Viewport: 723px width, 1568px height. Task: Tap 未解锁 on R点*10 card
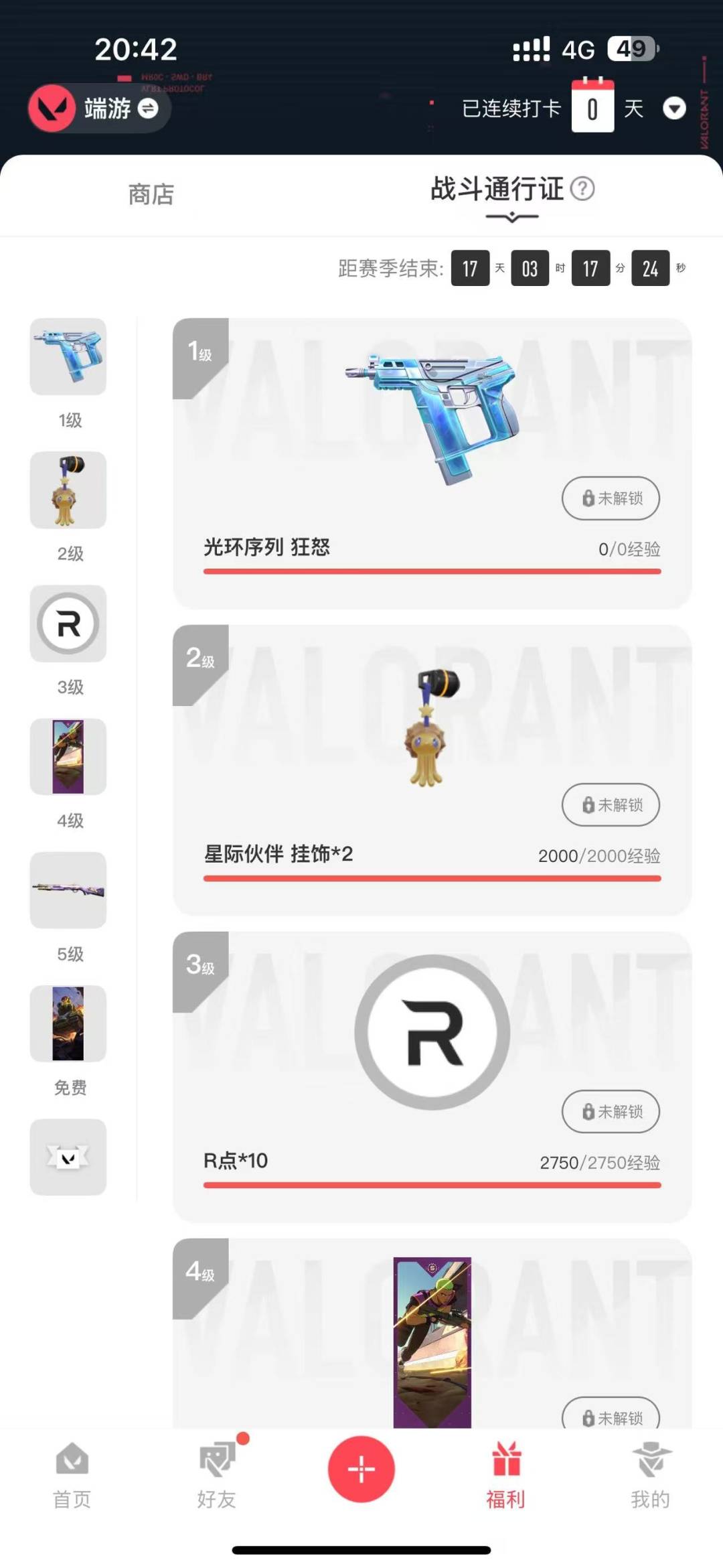coord(611,1112)
